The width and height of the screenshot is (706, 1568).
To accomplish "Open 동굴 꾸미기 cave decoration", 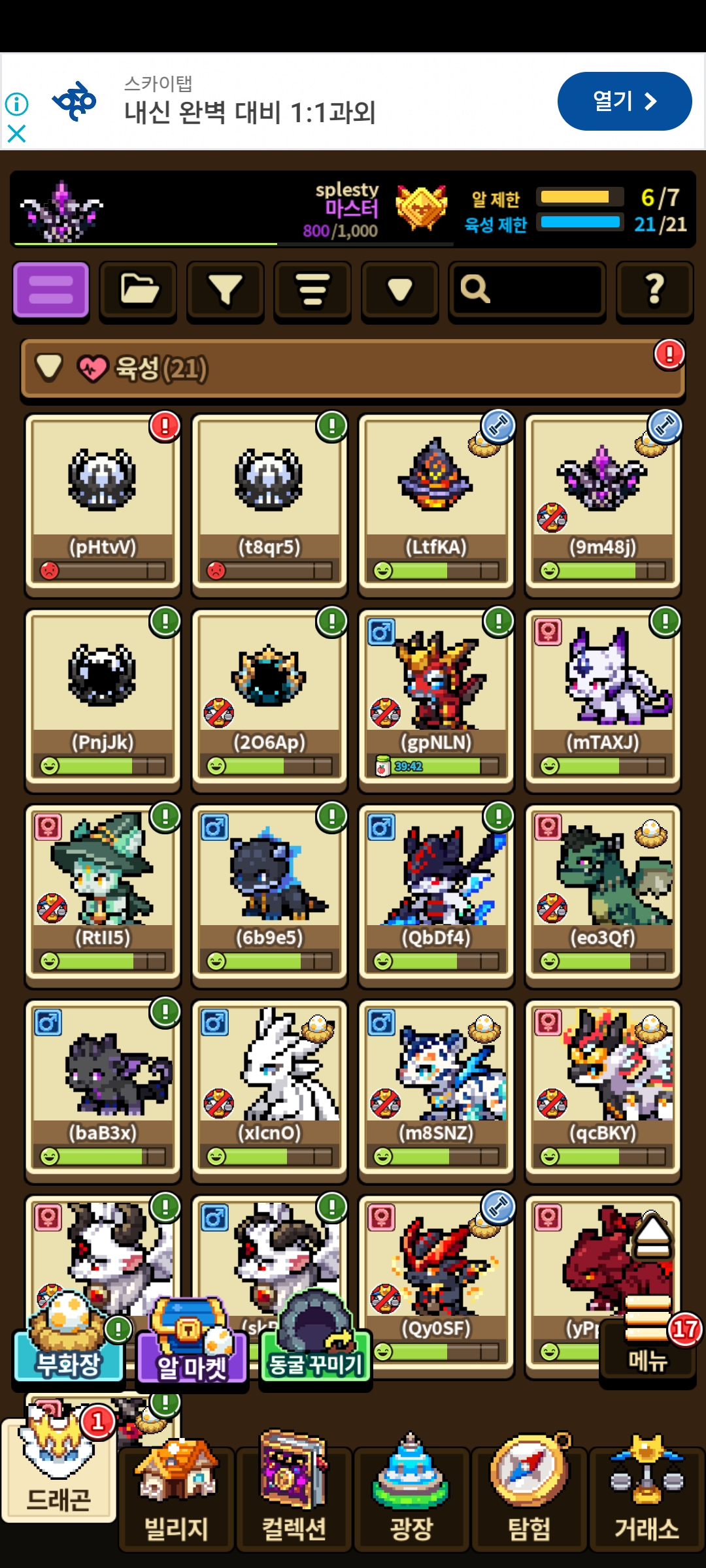I will tap(316, 1339).
